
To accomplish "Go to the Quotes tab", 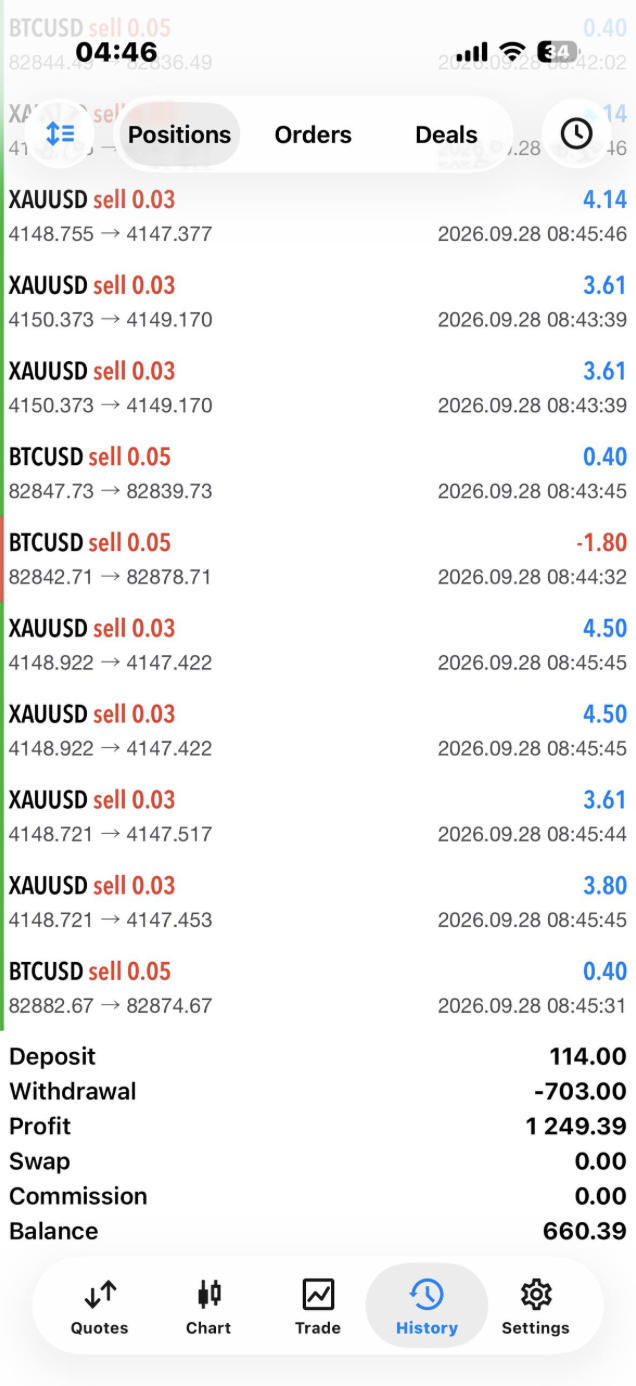I will coord(99,1308).
